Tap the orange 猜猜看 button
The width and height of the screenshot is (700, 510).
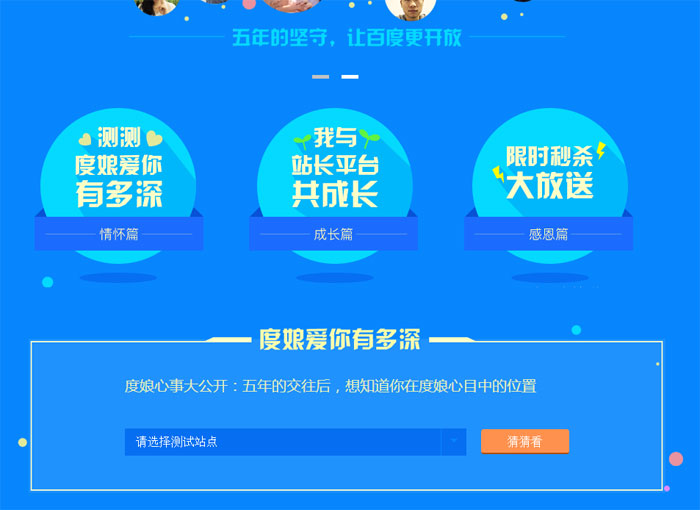(x=525, y=441)
